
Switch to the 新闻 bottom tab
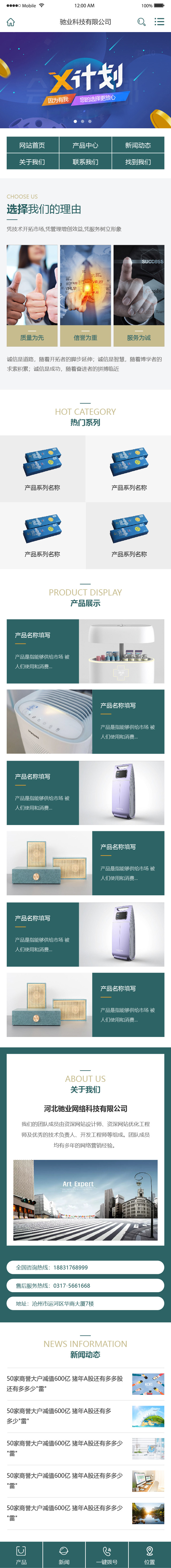(x=64, y=1555)
